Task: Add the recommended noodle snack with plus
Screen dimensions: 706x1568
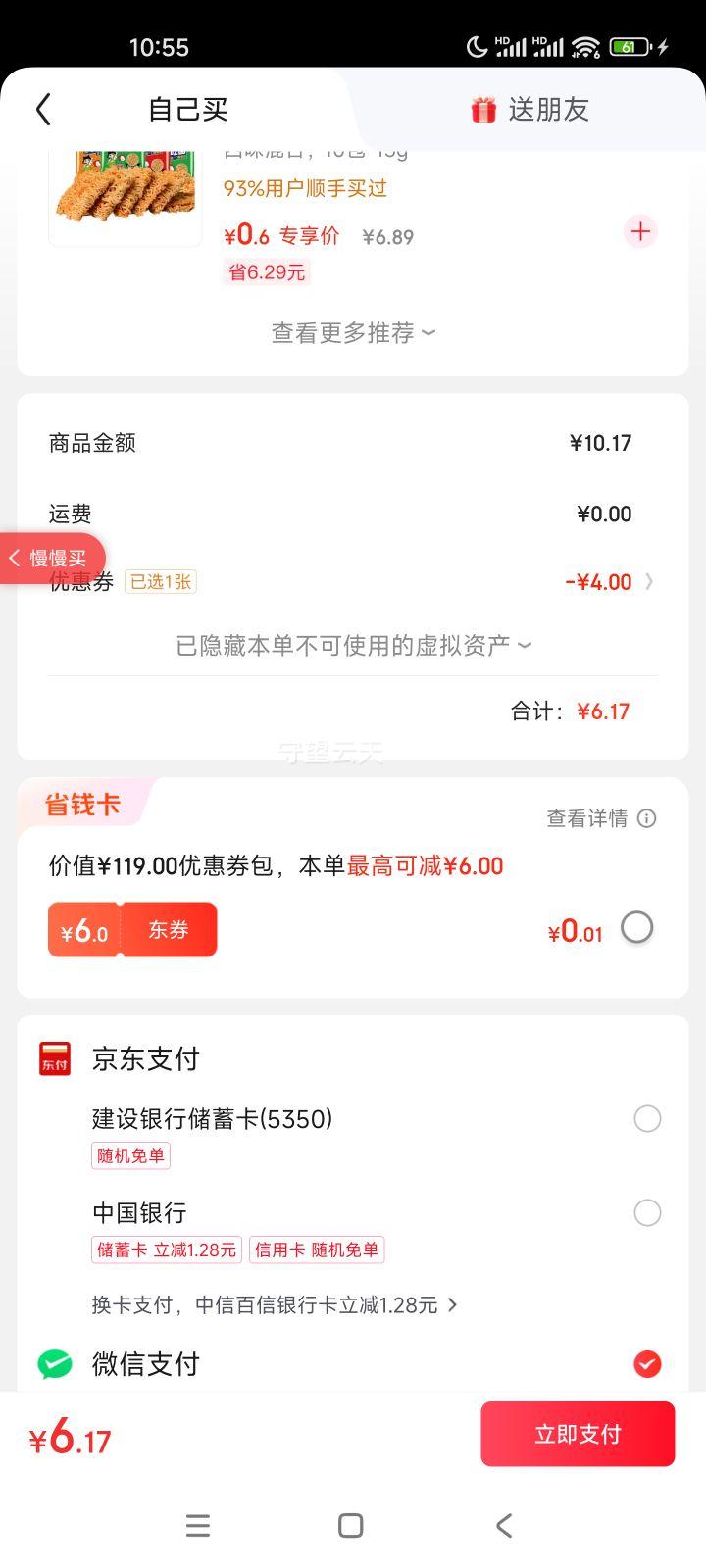Action: click(640, 232)
